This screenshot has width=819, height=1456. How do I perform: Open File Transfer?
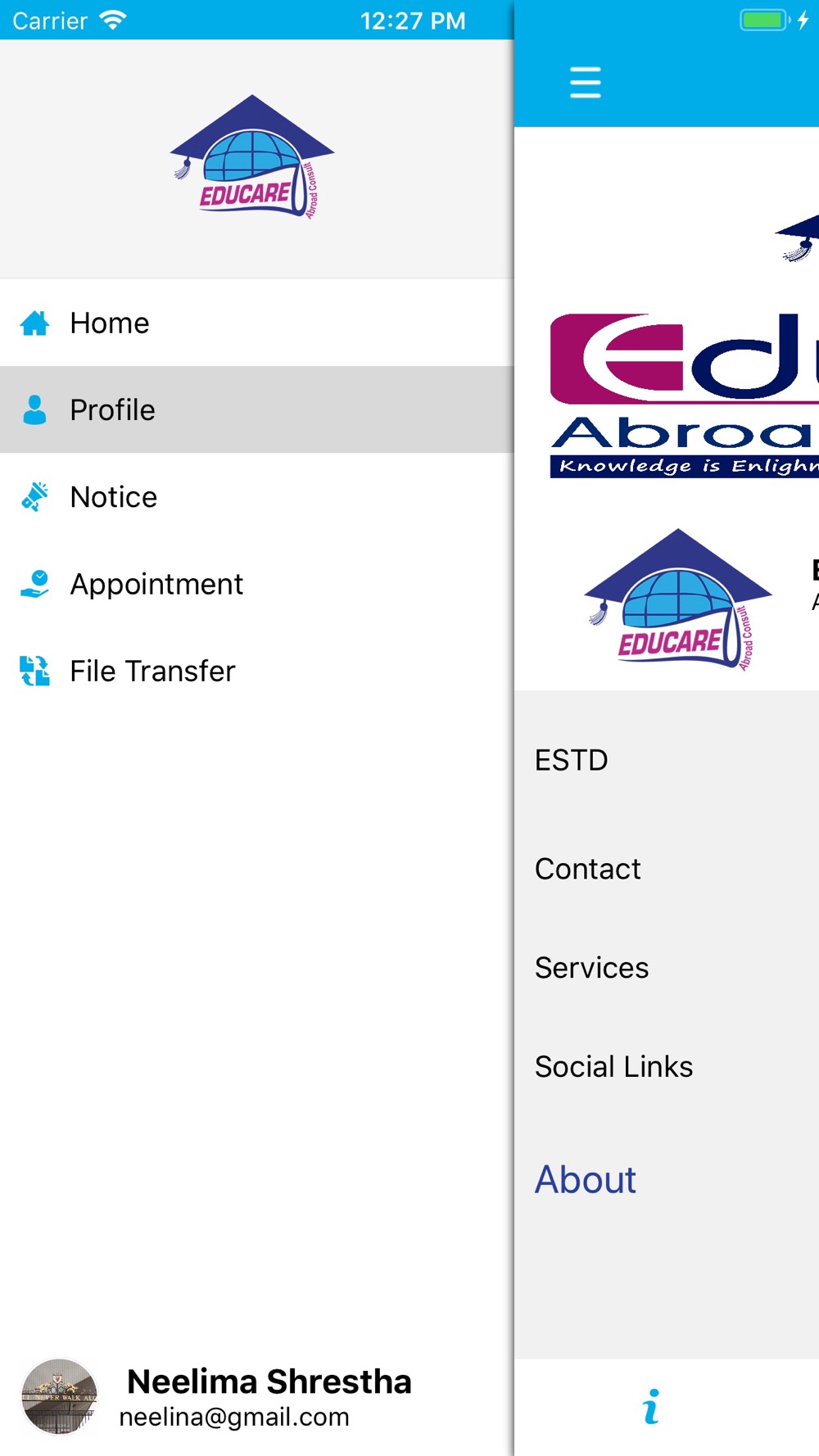(256, 671)
